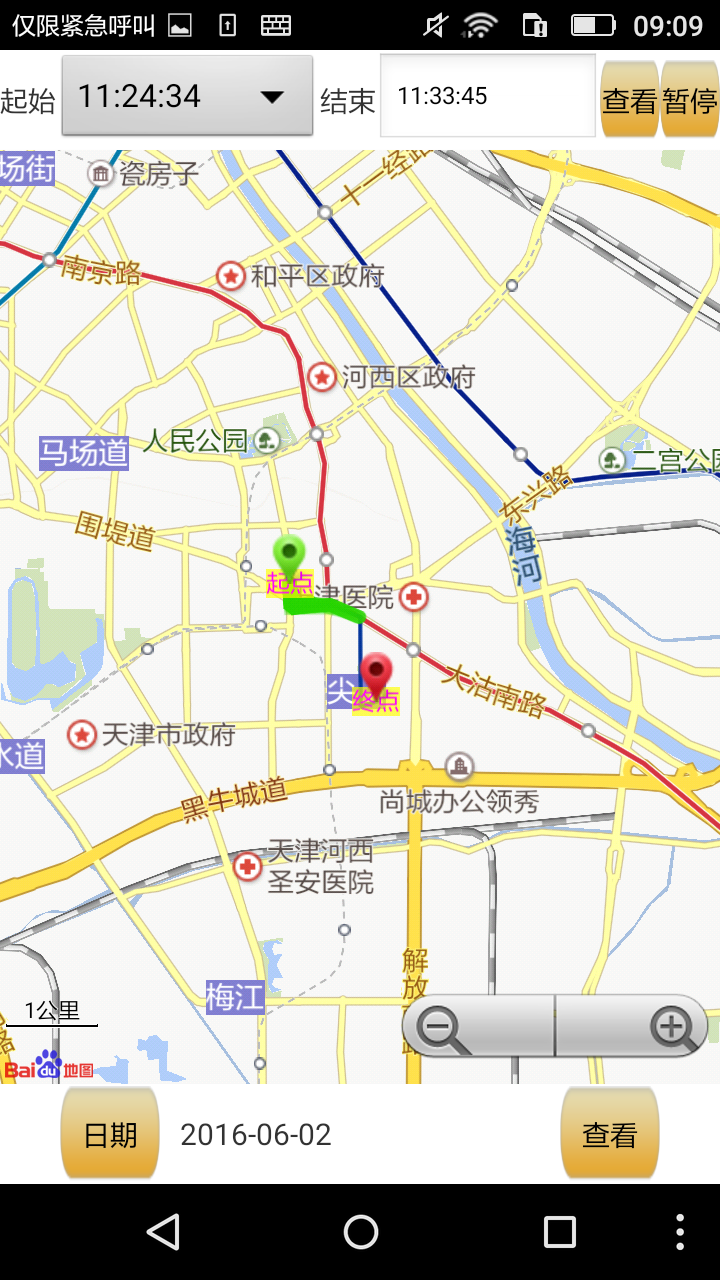This screenshot has width=720, height=1280.
Task: Open the 起始 start time dropdown
Action: tap(187, 96)
